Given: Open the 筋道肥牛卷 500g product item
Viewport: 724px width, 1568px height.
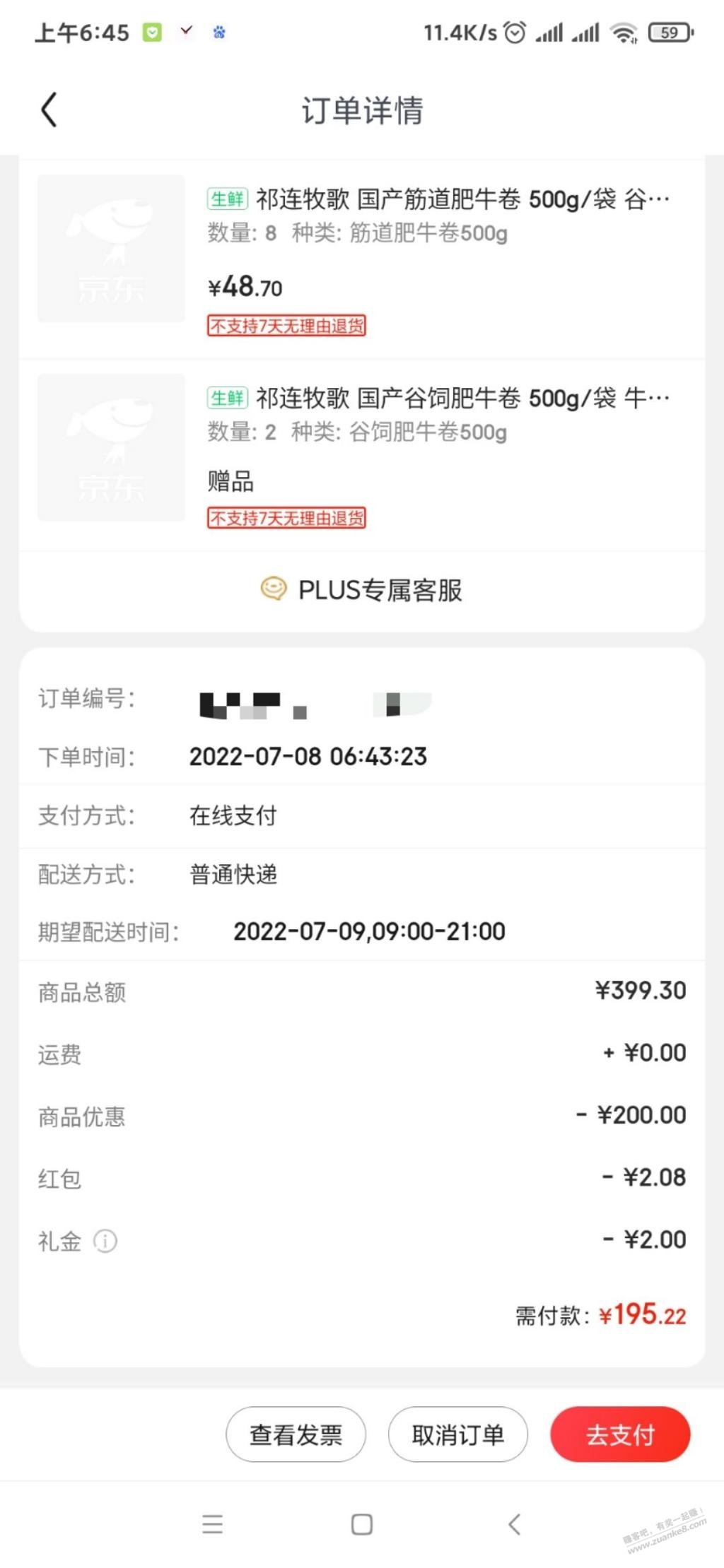Looking at the screenshot, I should (362, 260).
